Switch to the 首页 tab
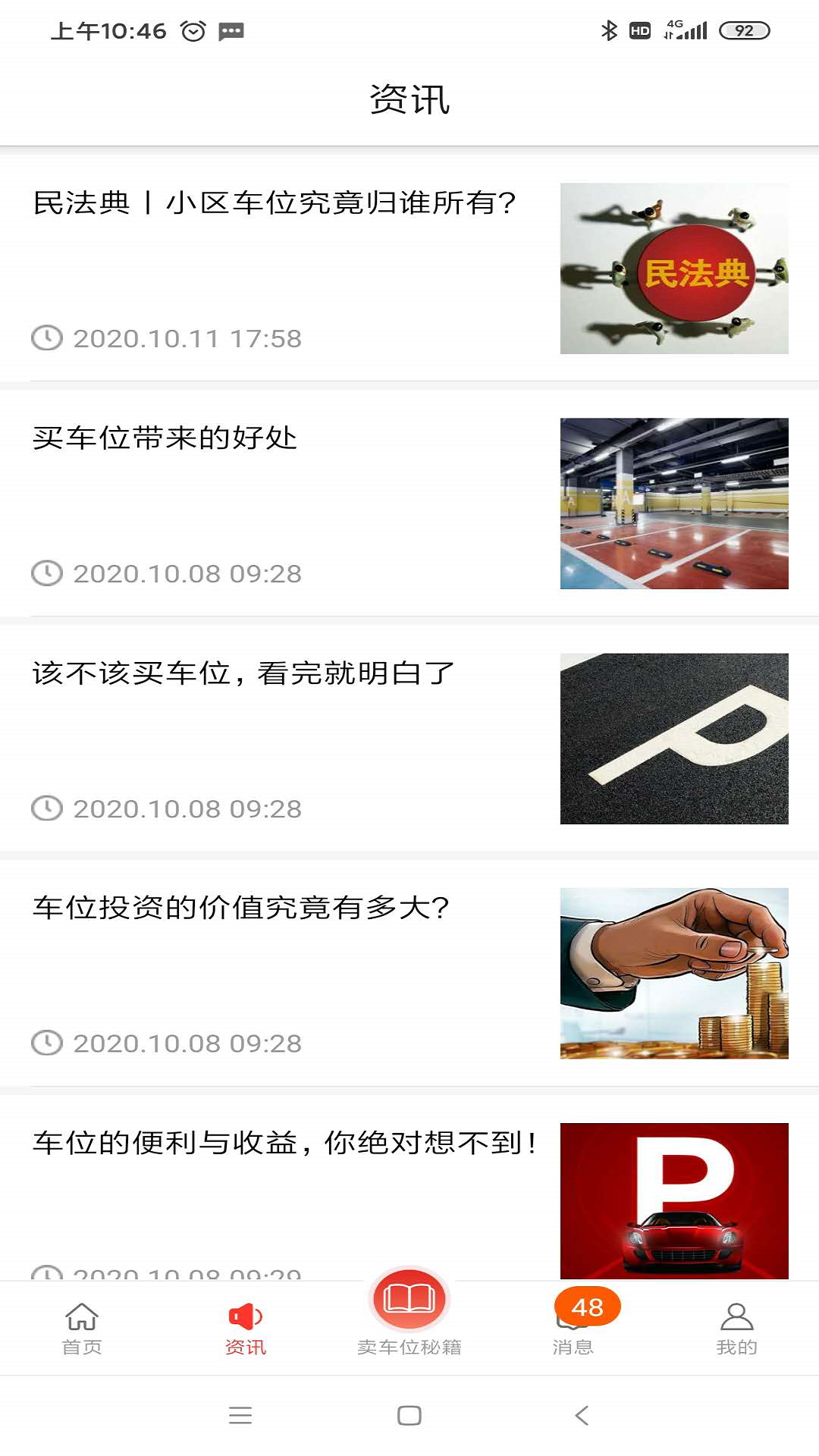The height and width of the screenshot is (1456, 819). click(x=82, y=1328)
